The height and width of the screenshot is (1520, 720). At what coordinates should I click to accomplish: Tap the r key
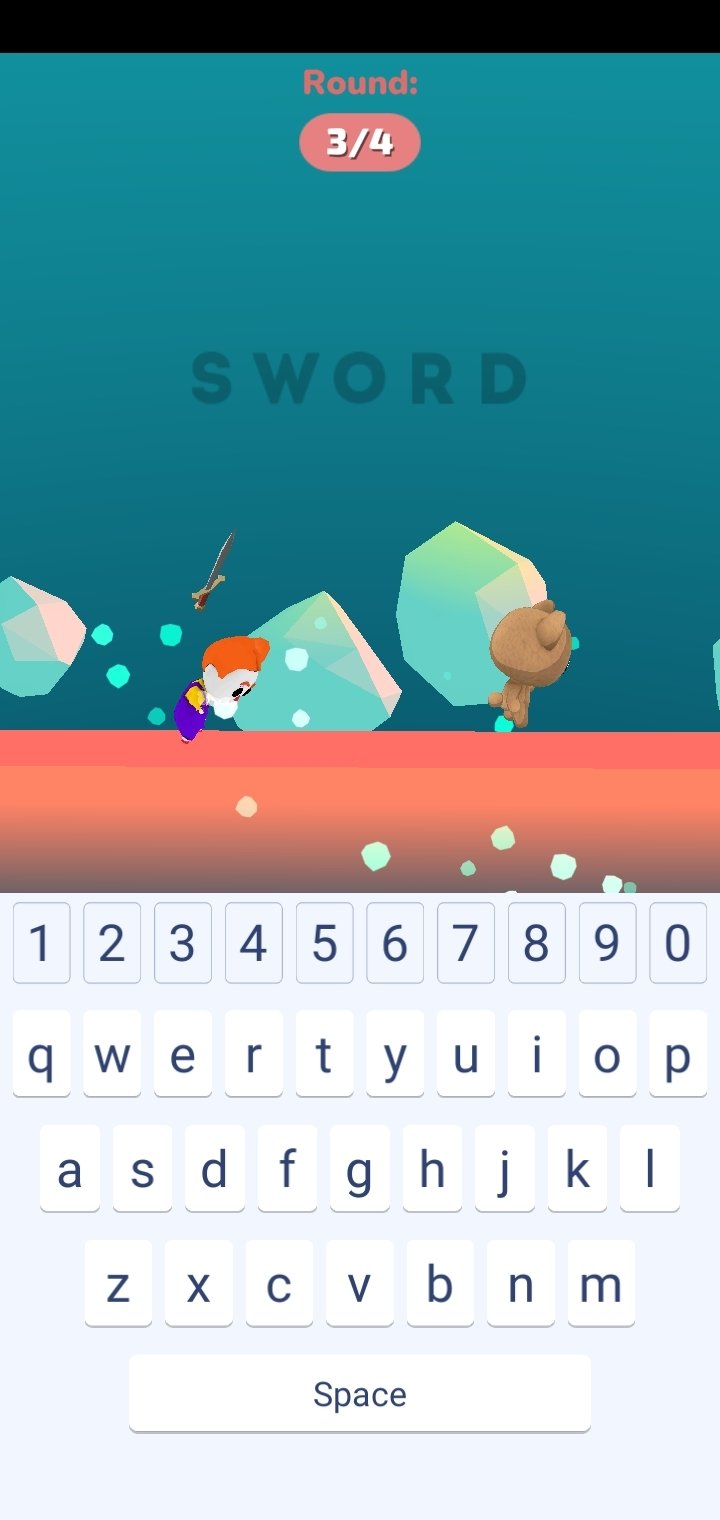254,1053
